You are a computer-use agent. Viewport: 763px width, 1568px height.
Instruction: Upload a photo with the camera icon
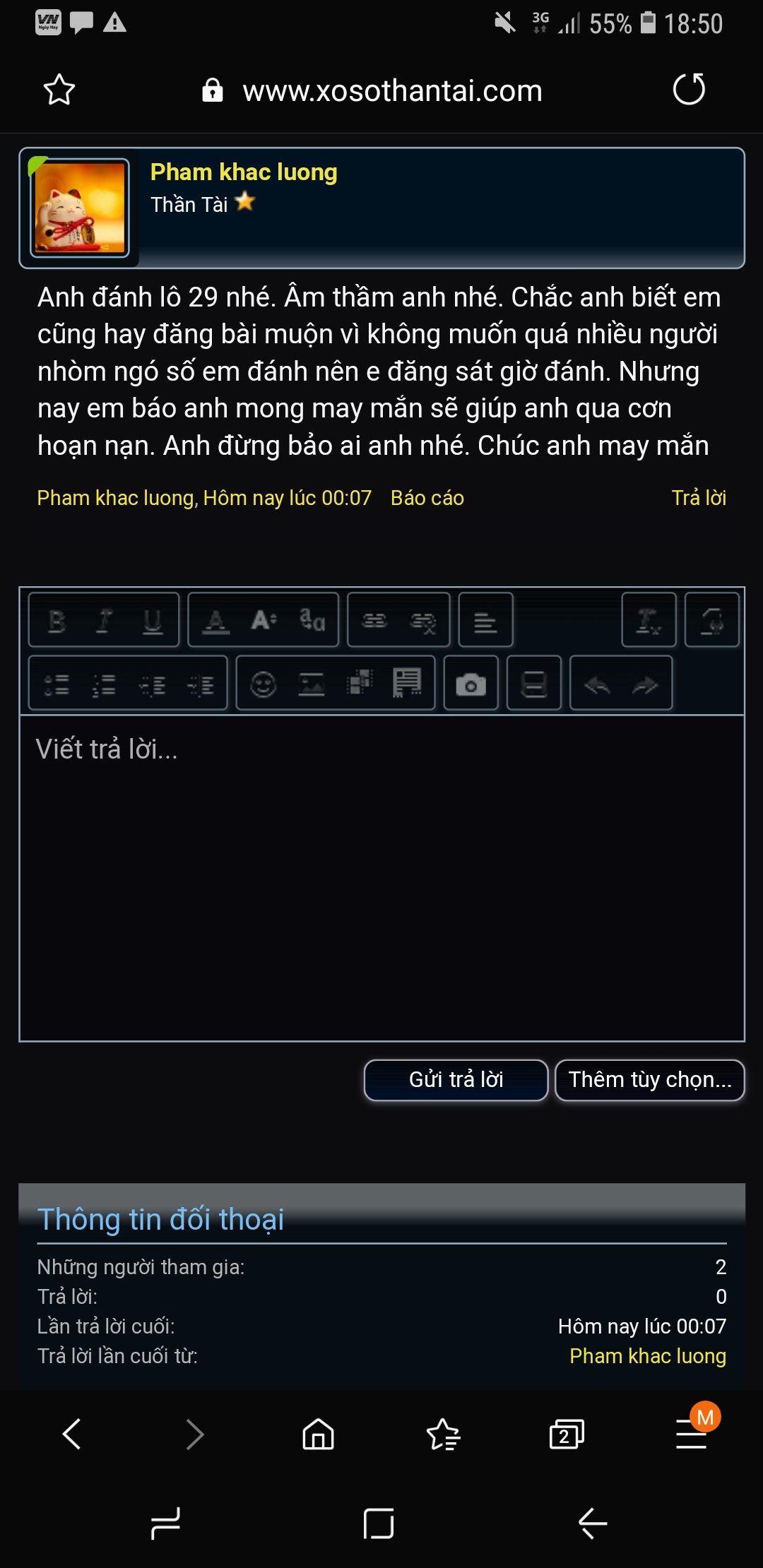471,684
